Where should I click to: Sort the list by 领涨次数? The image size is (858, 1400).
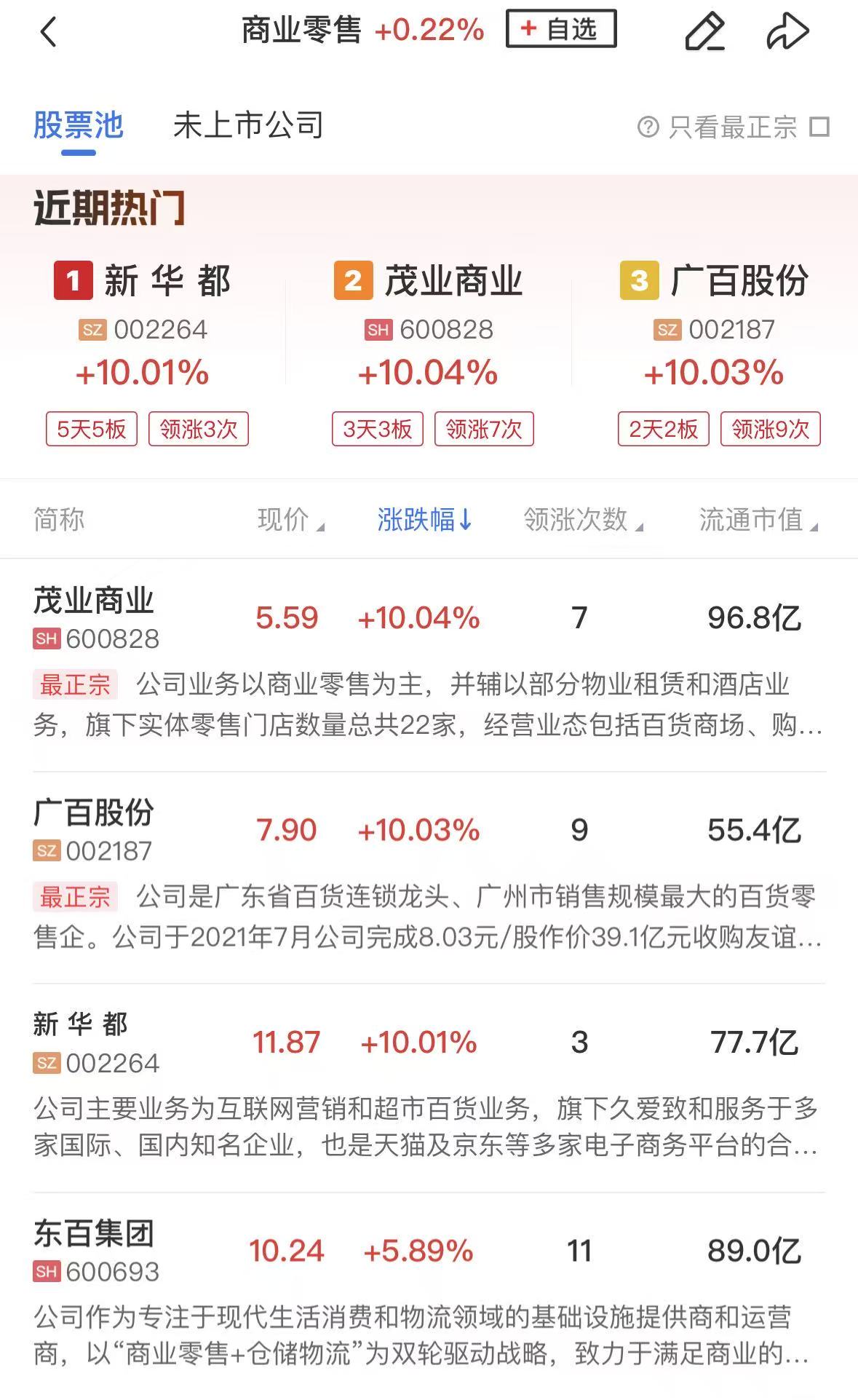tap(582, 520)
